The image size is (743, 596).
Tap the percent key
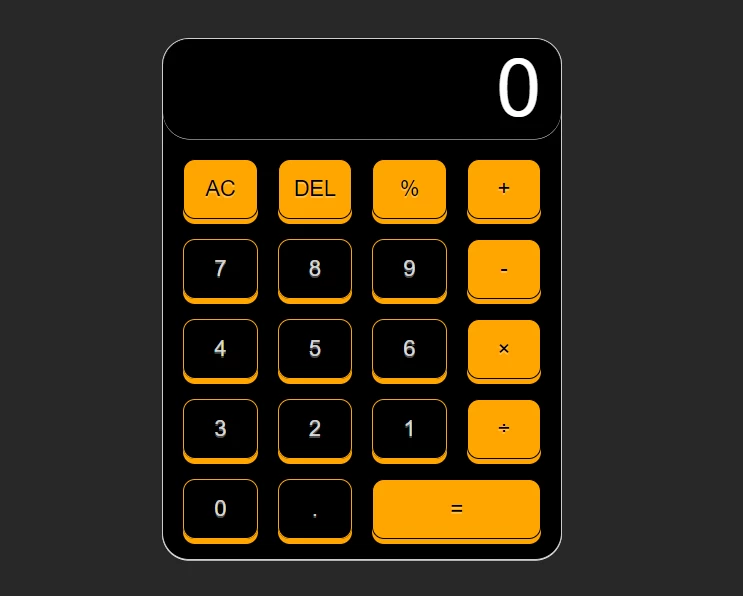click(409, 188)
